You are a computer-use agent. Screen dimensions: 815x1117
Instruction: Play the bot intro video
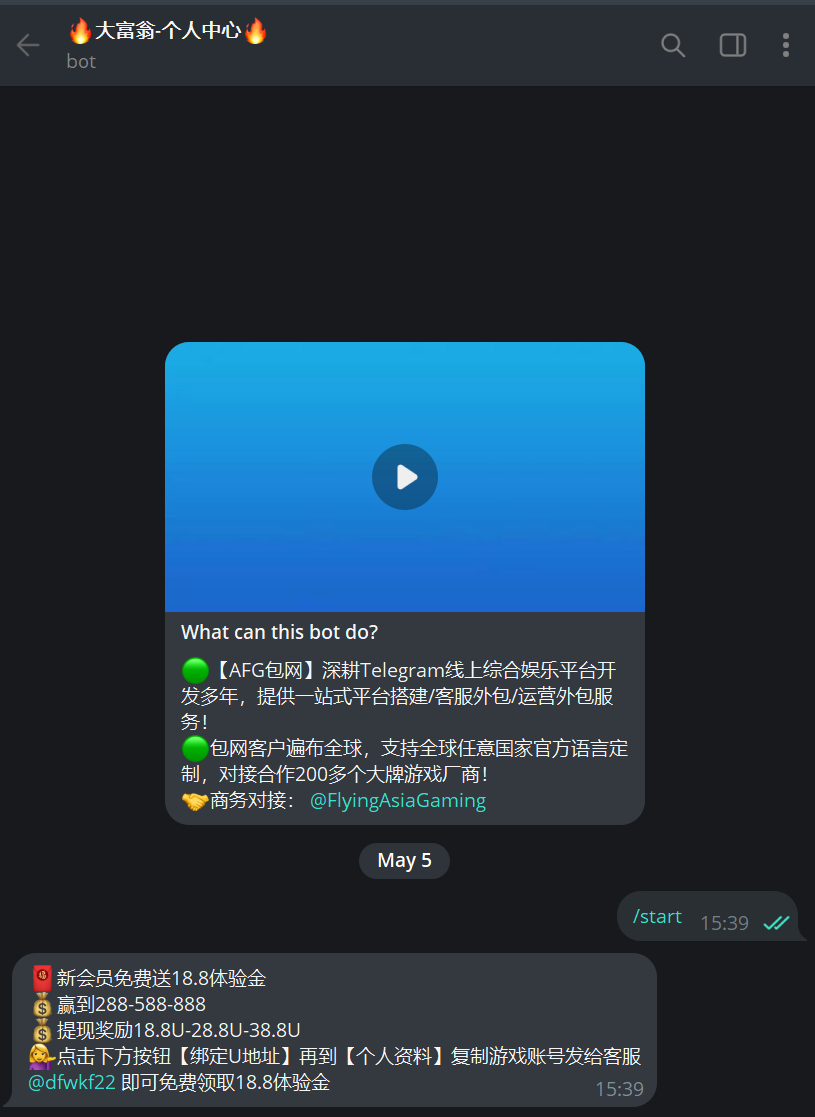[405, 477]
